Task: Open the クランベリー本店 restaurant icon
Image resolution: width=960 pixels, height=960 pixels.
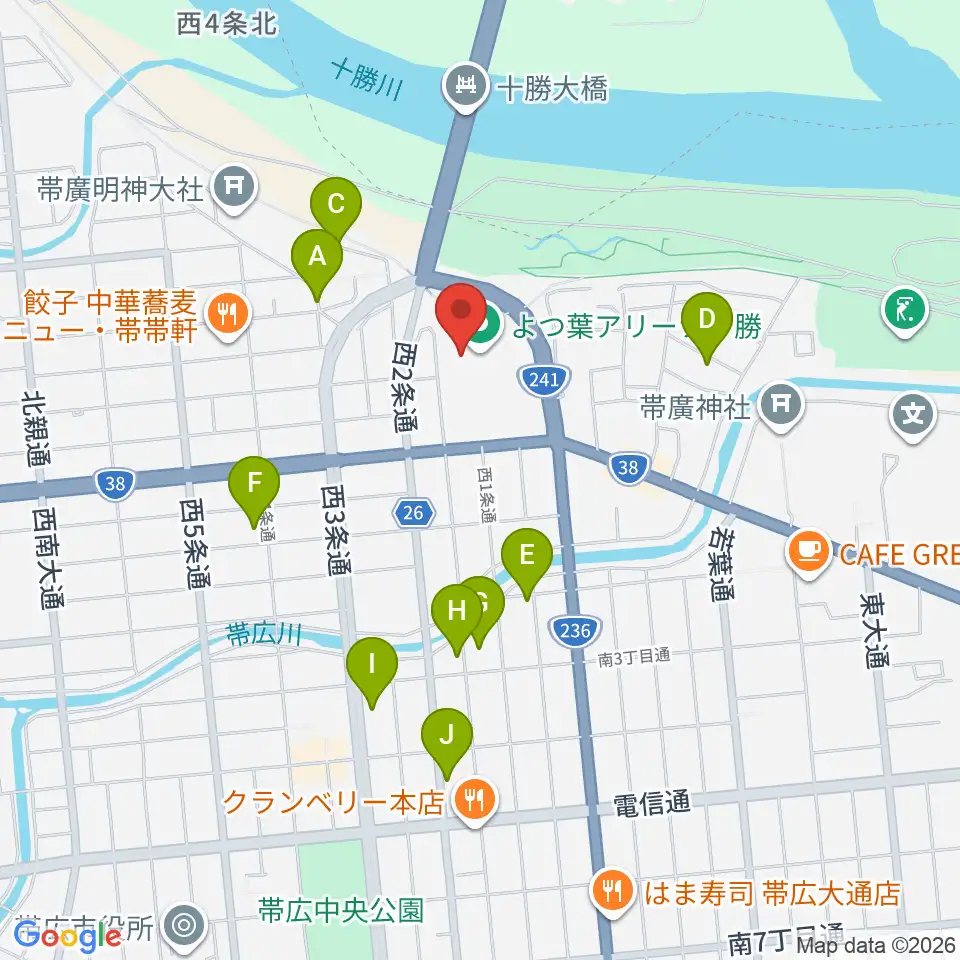Action: (x=475, y=801)
